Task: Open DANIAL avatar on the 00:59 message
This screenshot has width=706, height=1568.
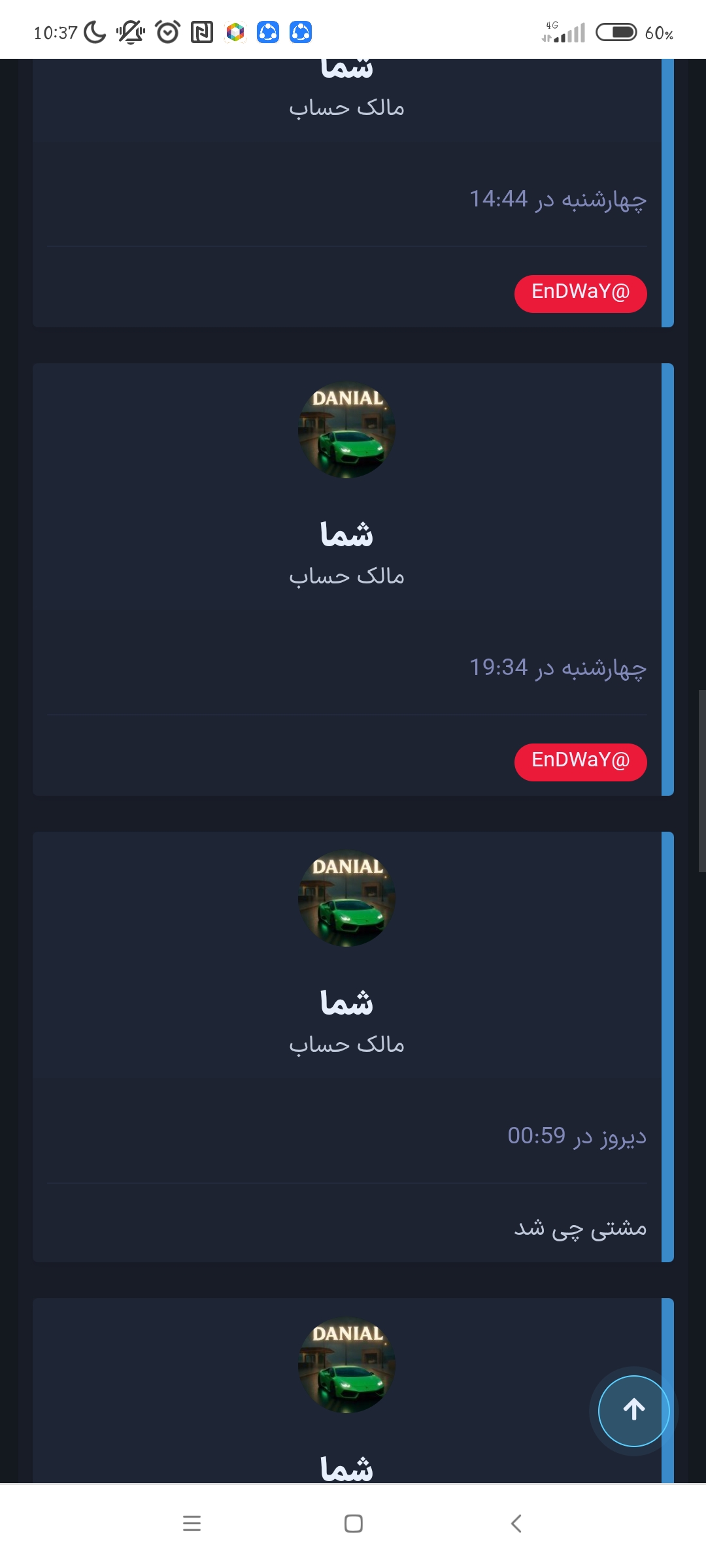Action: click(x=346, y=898)
